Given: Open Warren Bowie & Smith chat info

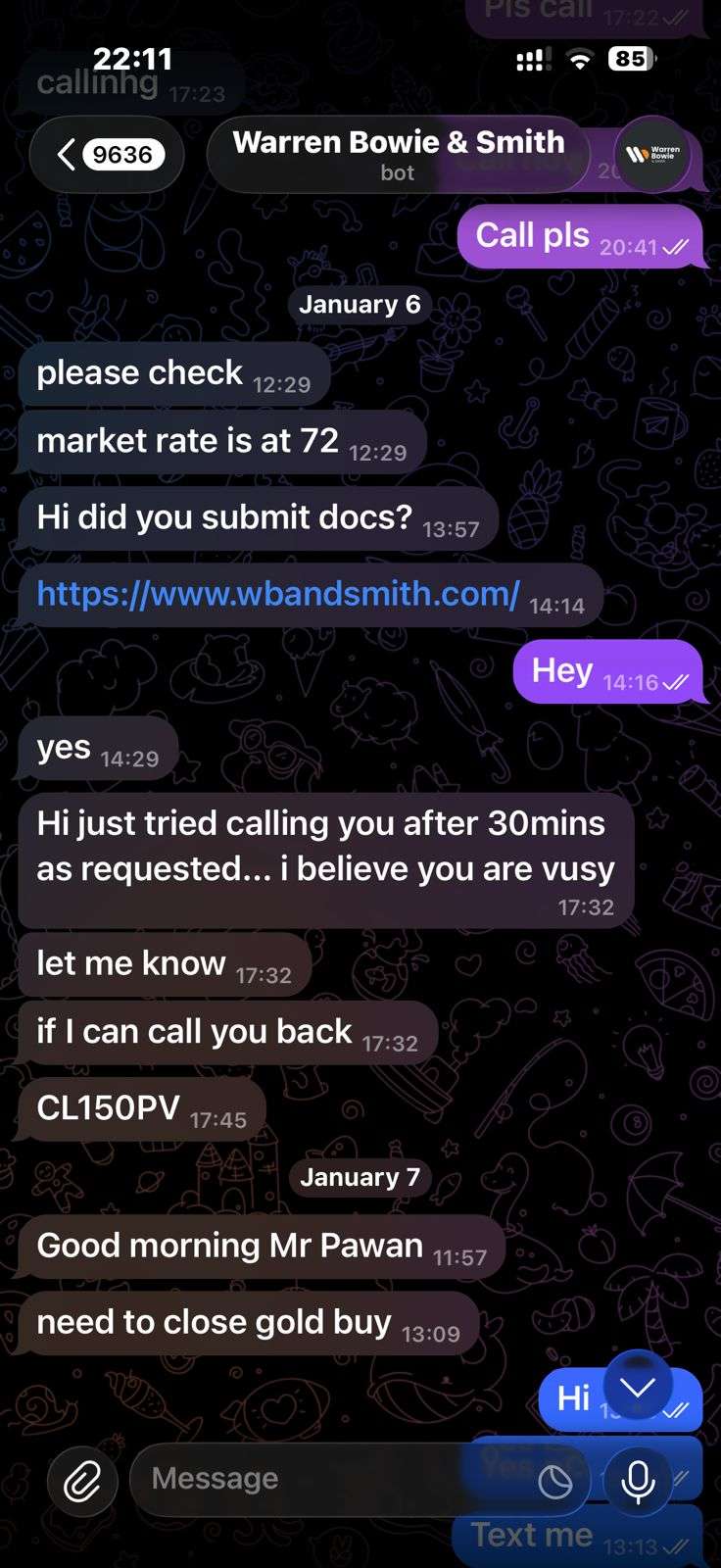Looking at the screenshot, I should 398,155.
